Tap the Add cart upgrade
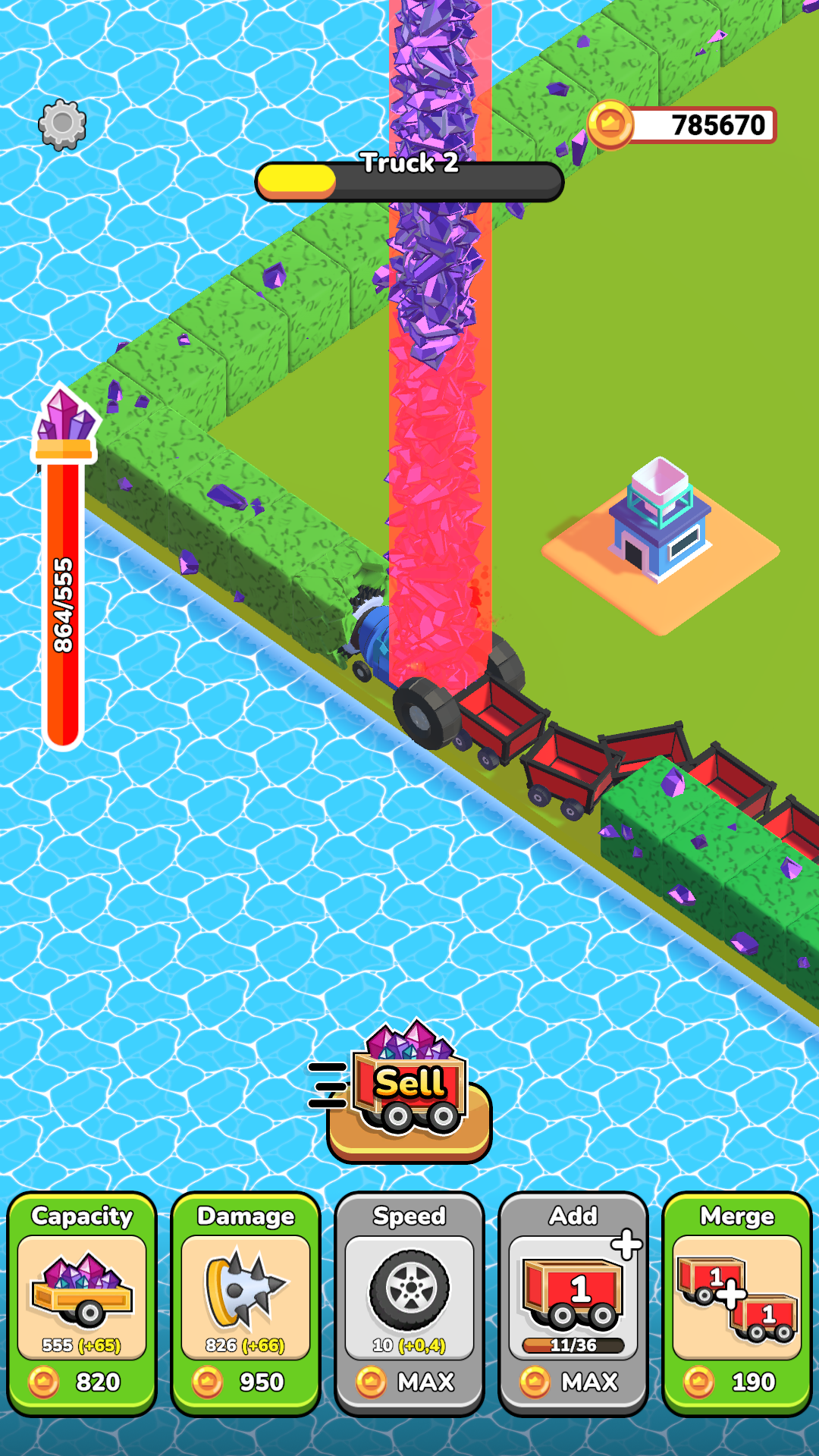The height and width of the screenshot is (1456, 819). click(573, 1304)
